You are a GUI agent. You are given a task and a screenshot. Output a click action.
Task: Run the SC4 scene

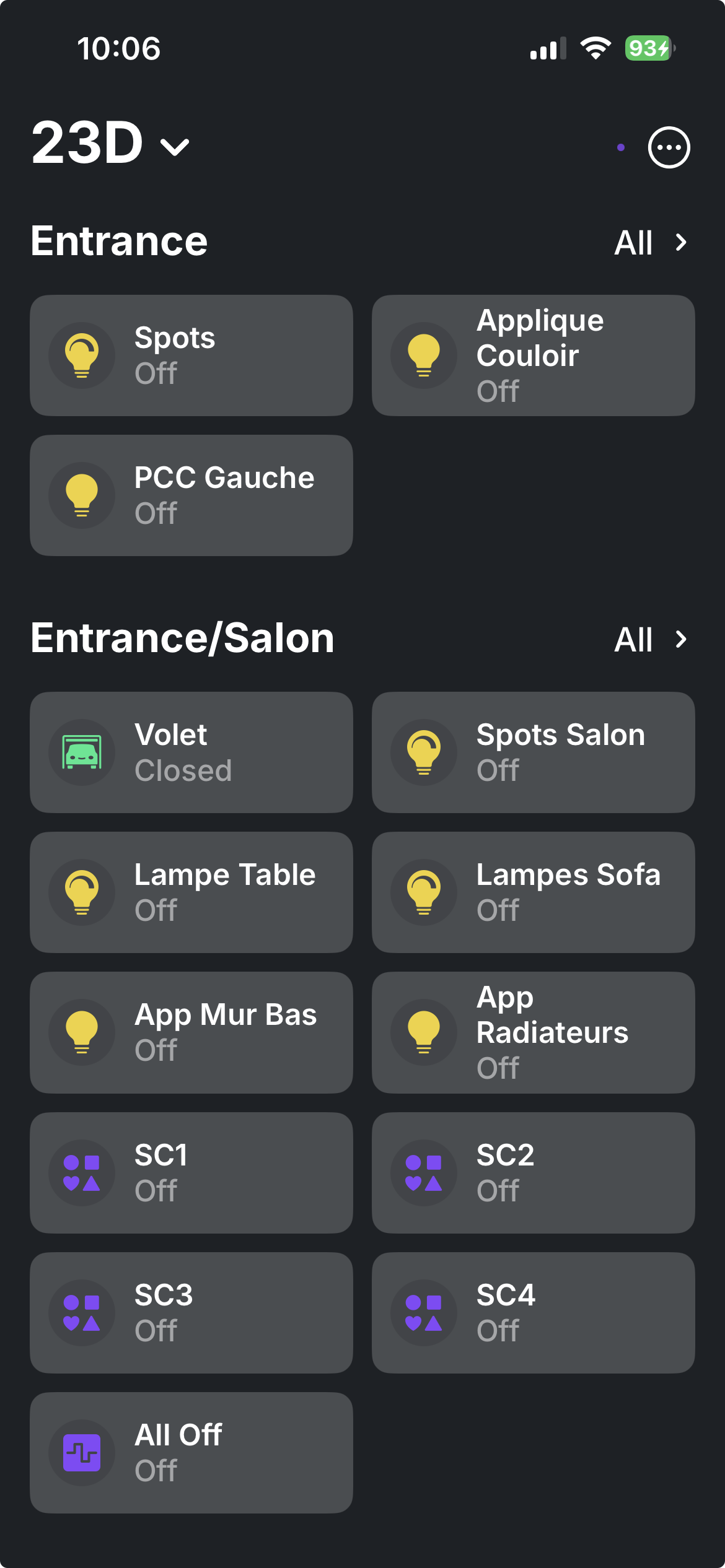[x=533, y=1313]
